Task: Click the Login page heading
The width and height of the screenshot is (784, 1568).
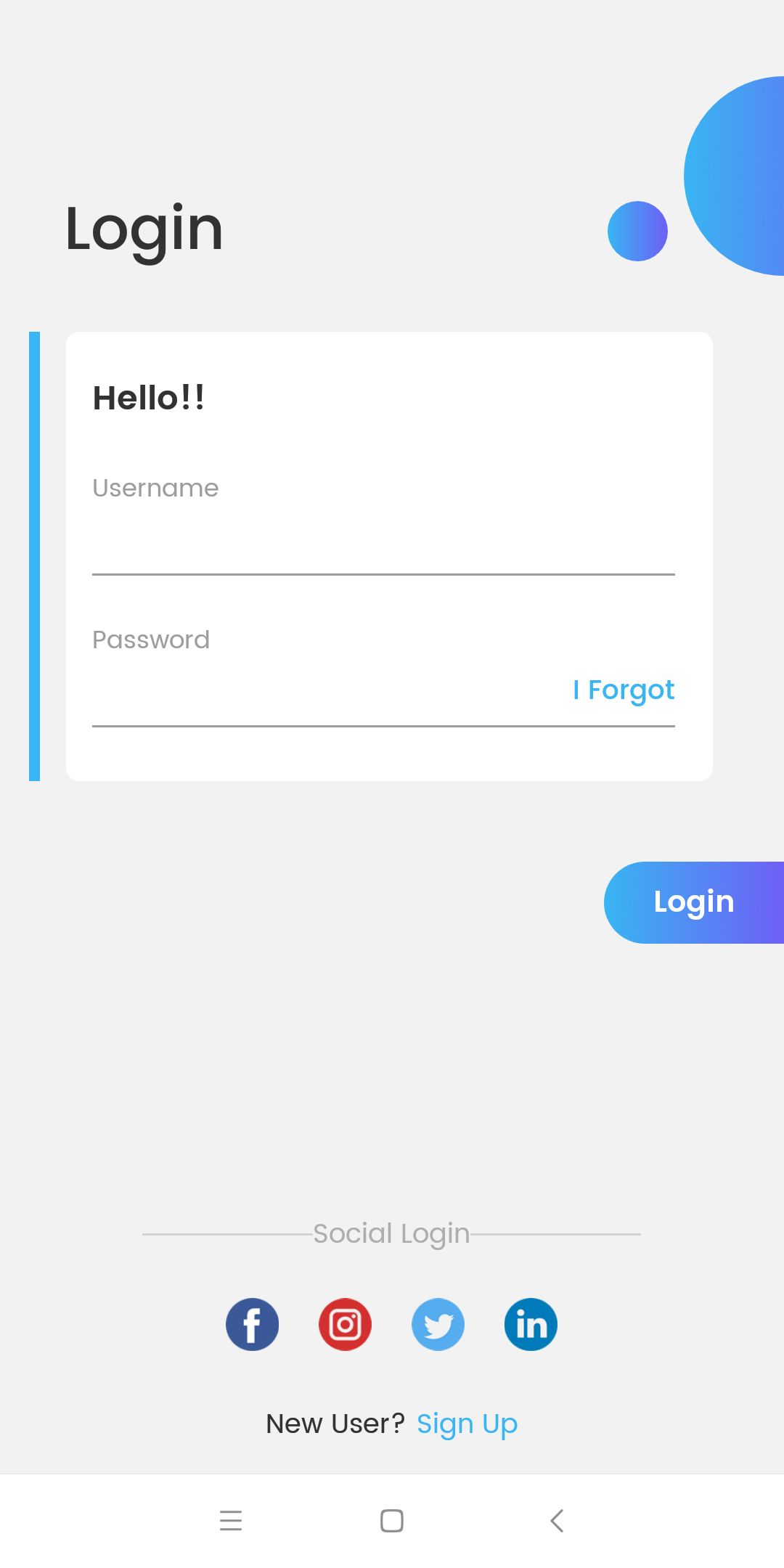Action: pyautogui.click(x=143, y=229)
